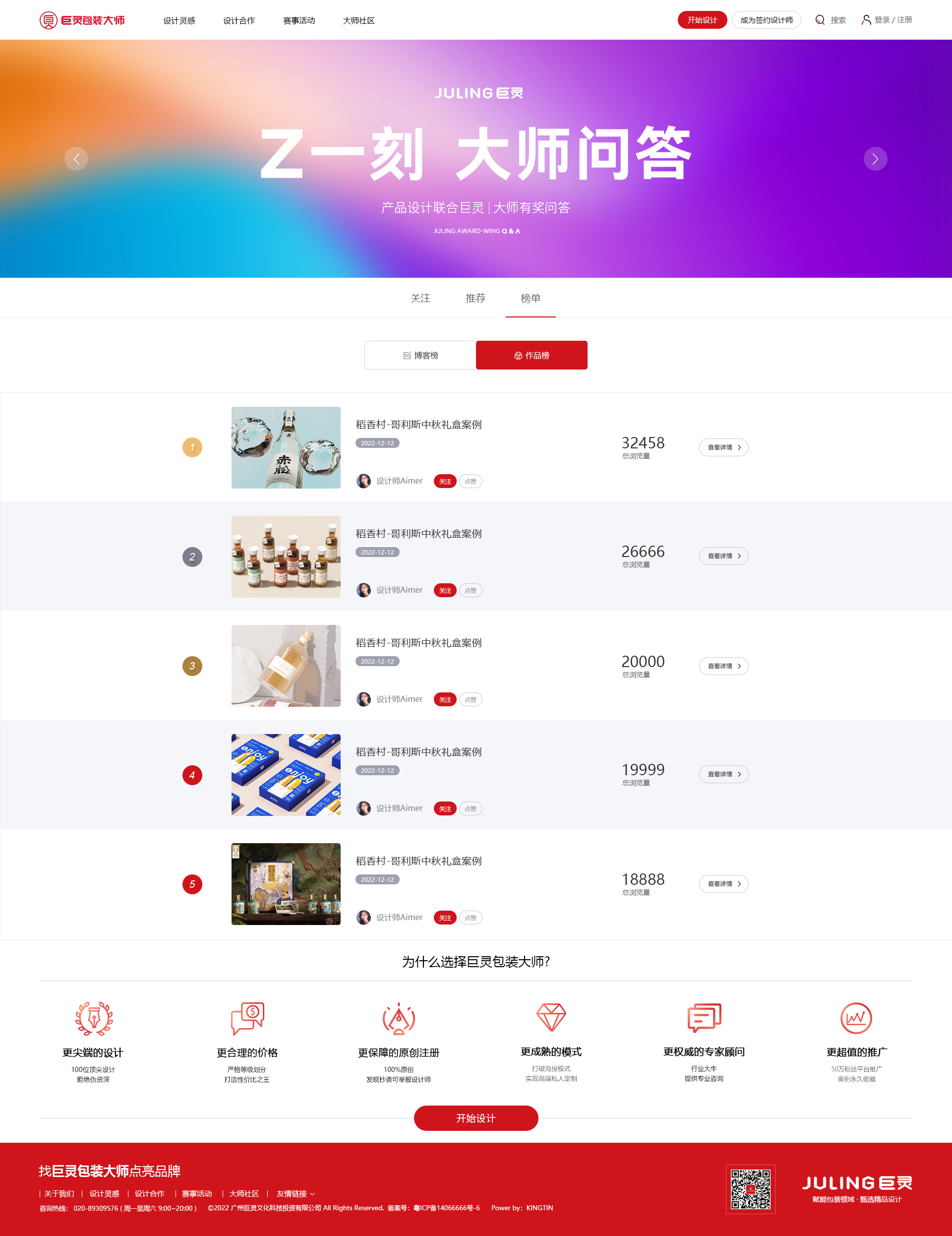
Task: Tap the red 开始设计 header button
Action: tap(702, 20)
